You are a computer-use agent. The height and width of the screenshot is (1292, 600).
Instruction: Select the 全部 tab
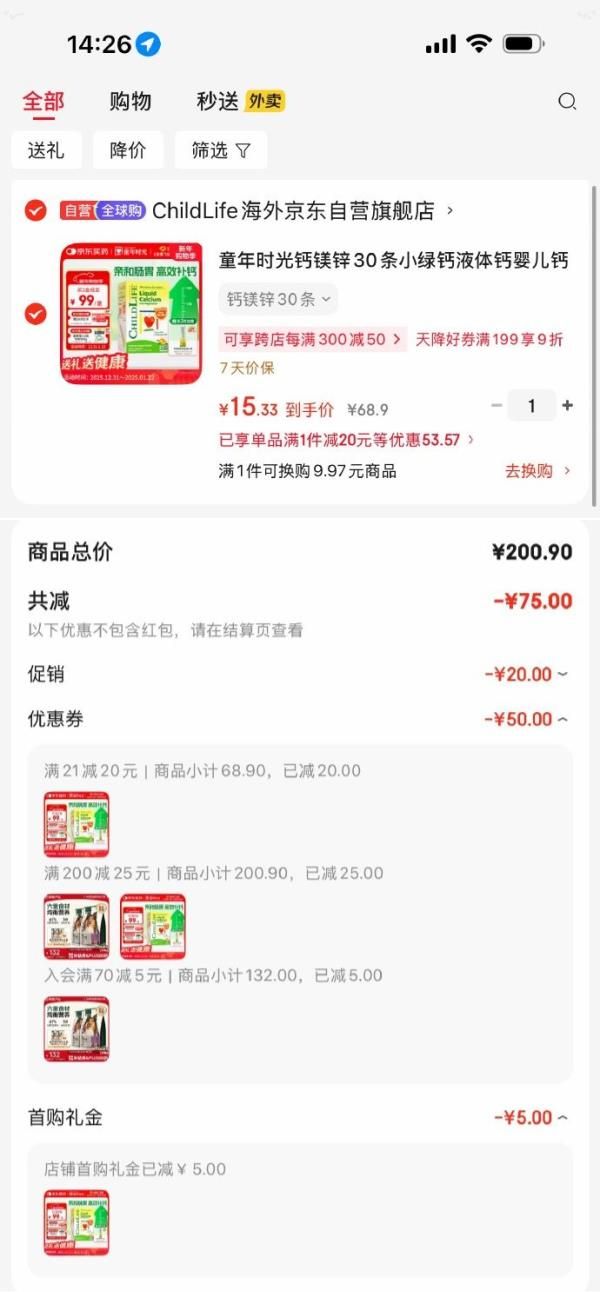click(x=43, y=101)
